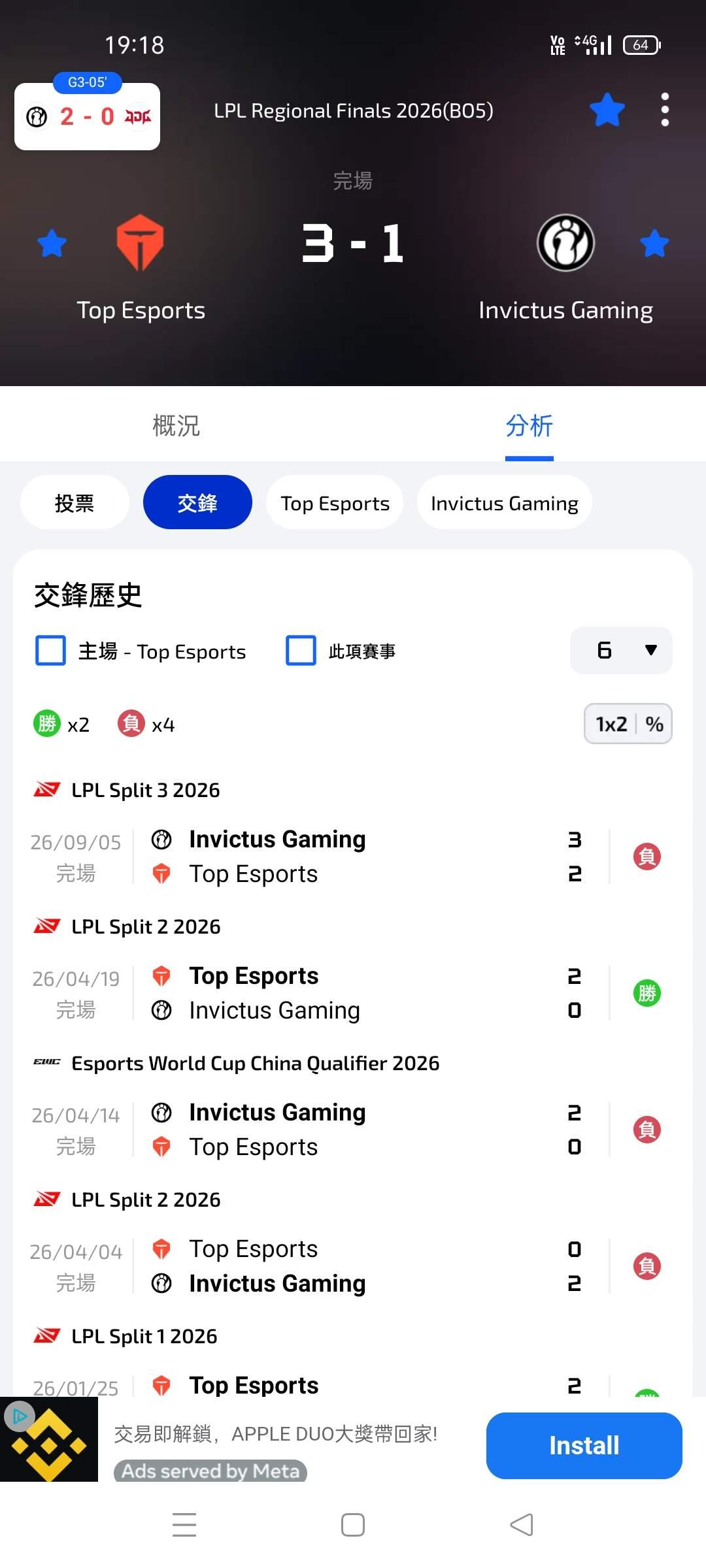Toggle the favorite star for this match

point(607,110)
